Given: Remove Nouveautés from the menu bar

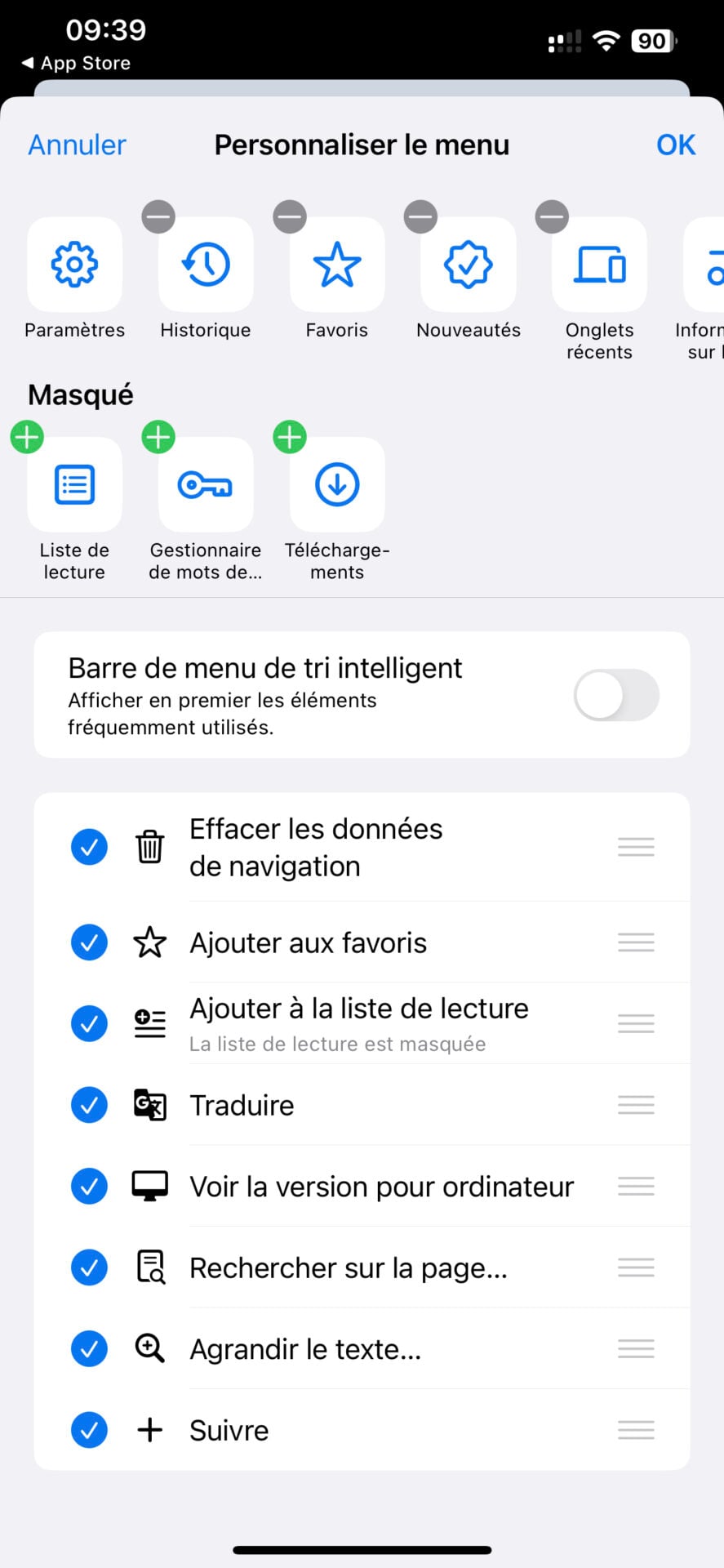Looking at the screenshot, I should coord(421,217).
